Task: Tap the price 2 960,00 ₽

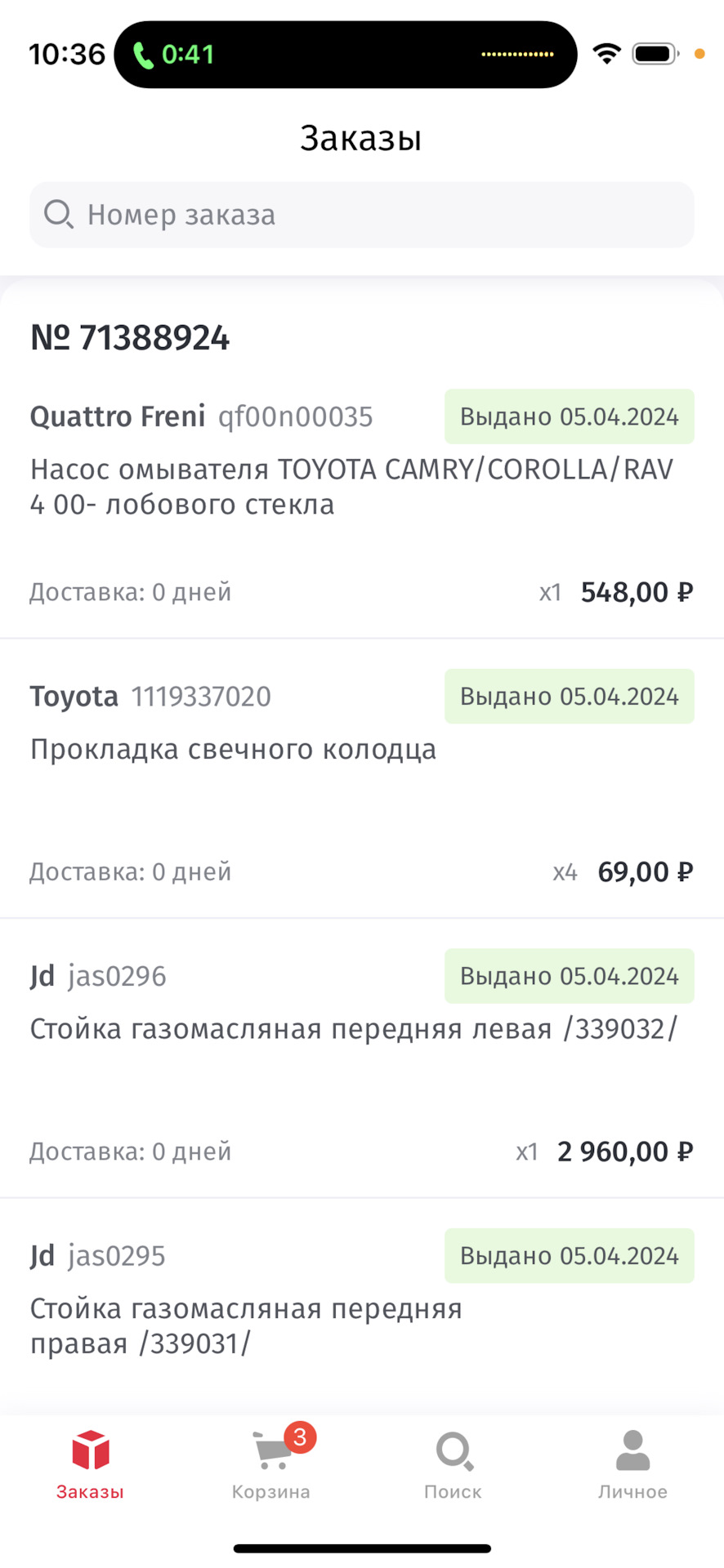Action: pyautogui.click(x=623, y=1151)
